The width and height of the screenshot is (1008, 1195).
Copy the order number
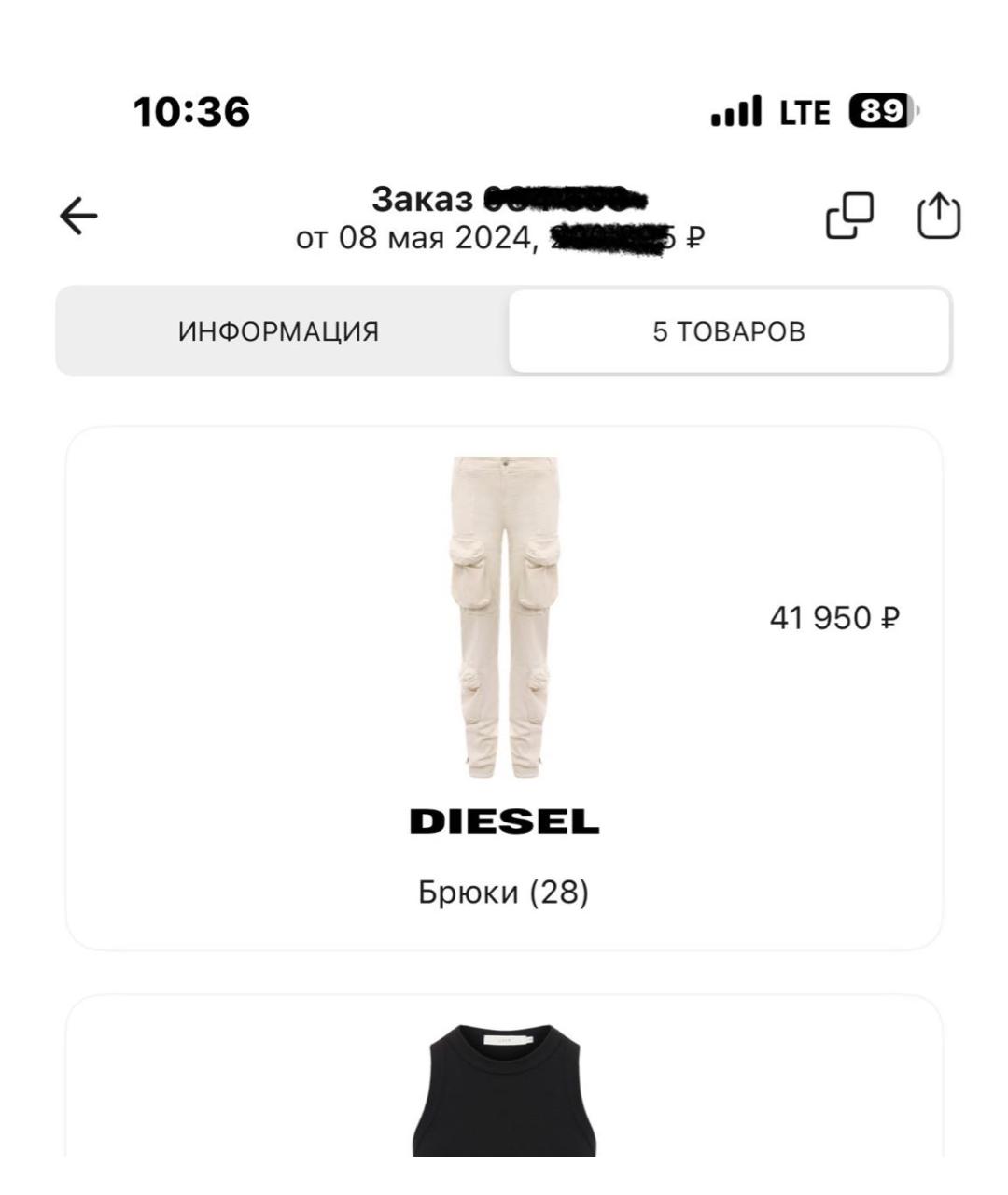(849, 216)
